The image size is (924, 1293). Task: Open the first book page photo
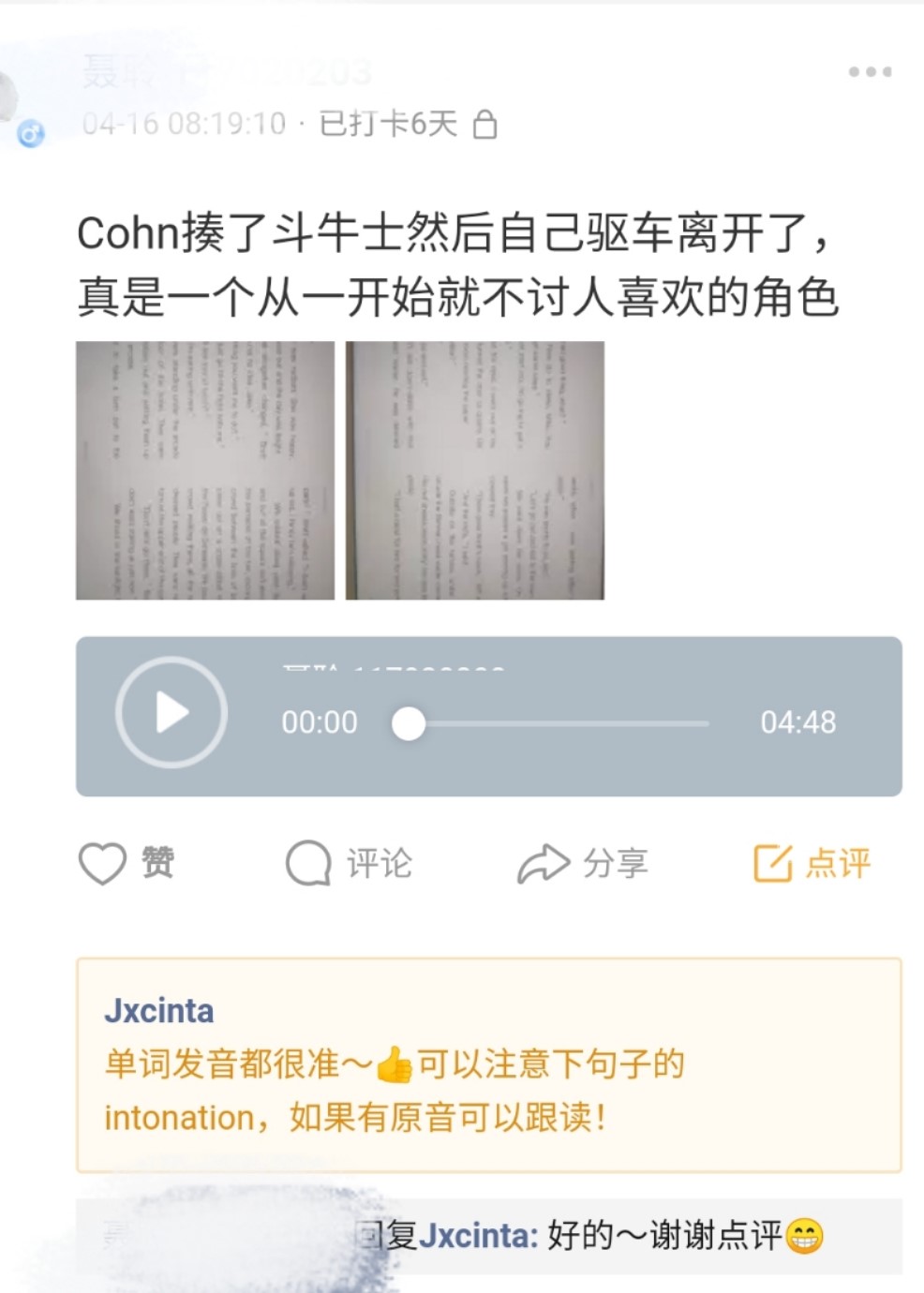205,470
